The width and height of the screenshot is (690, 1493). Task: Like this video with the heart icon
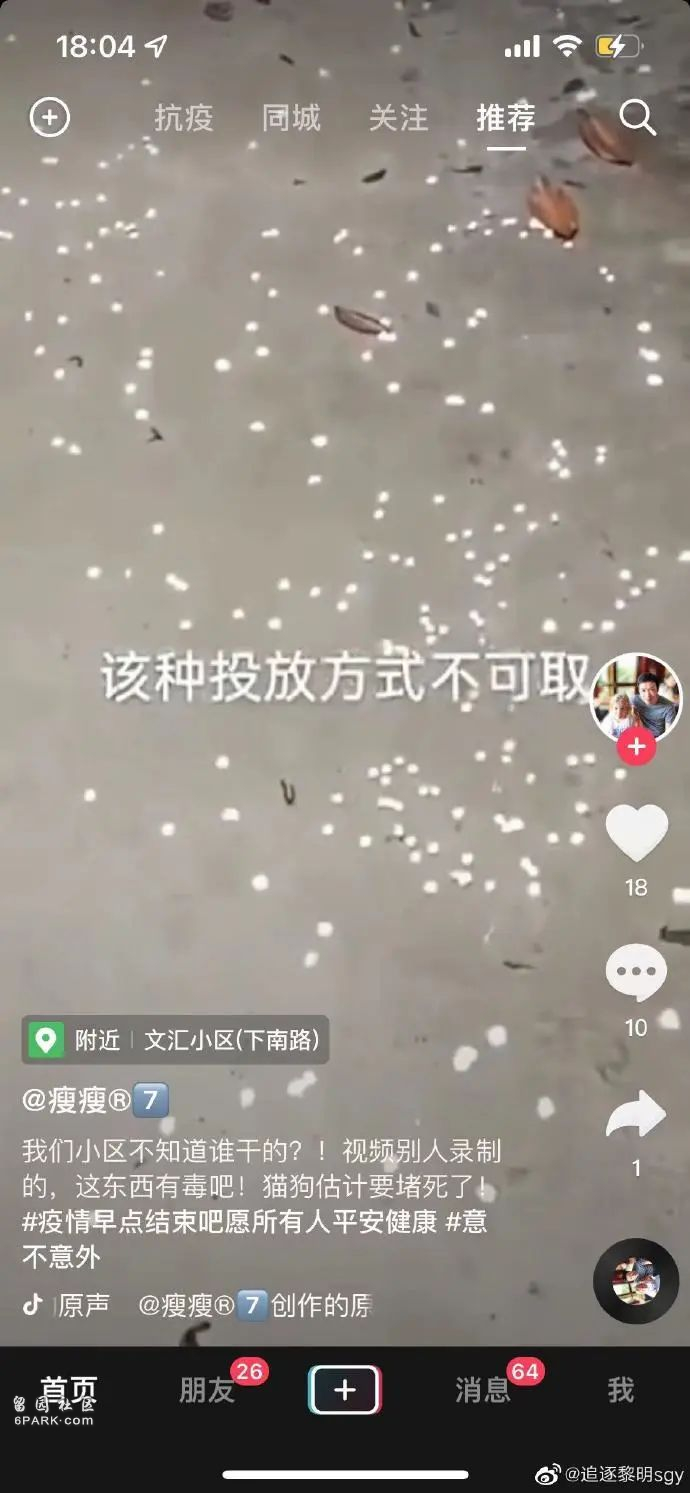pyautogui.click(x=636, y=833)
